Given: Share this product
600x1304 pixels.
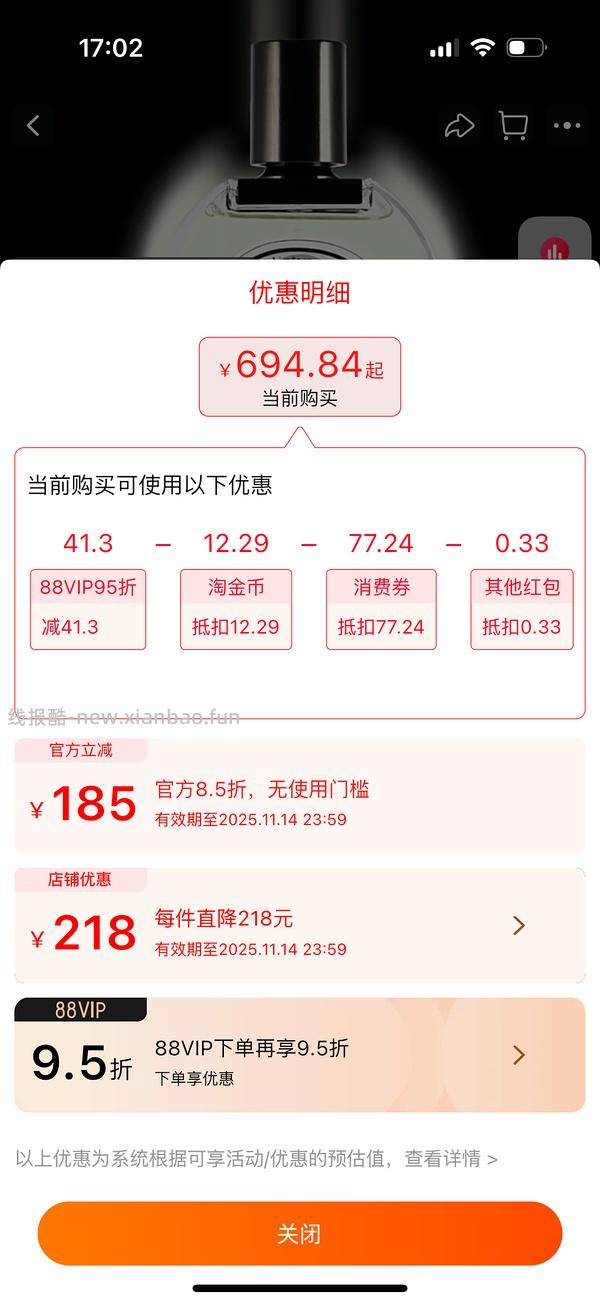Looking at the screenshot, I should pyautogui.click(x=459, y=126).
